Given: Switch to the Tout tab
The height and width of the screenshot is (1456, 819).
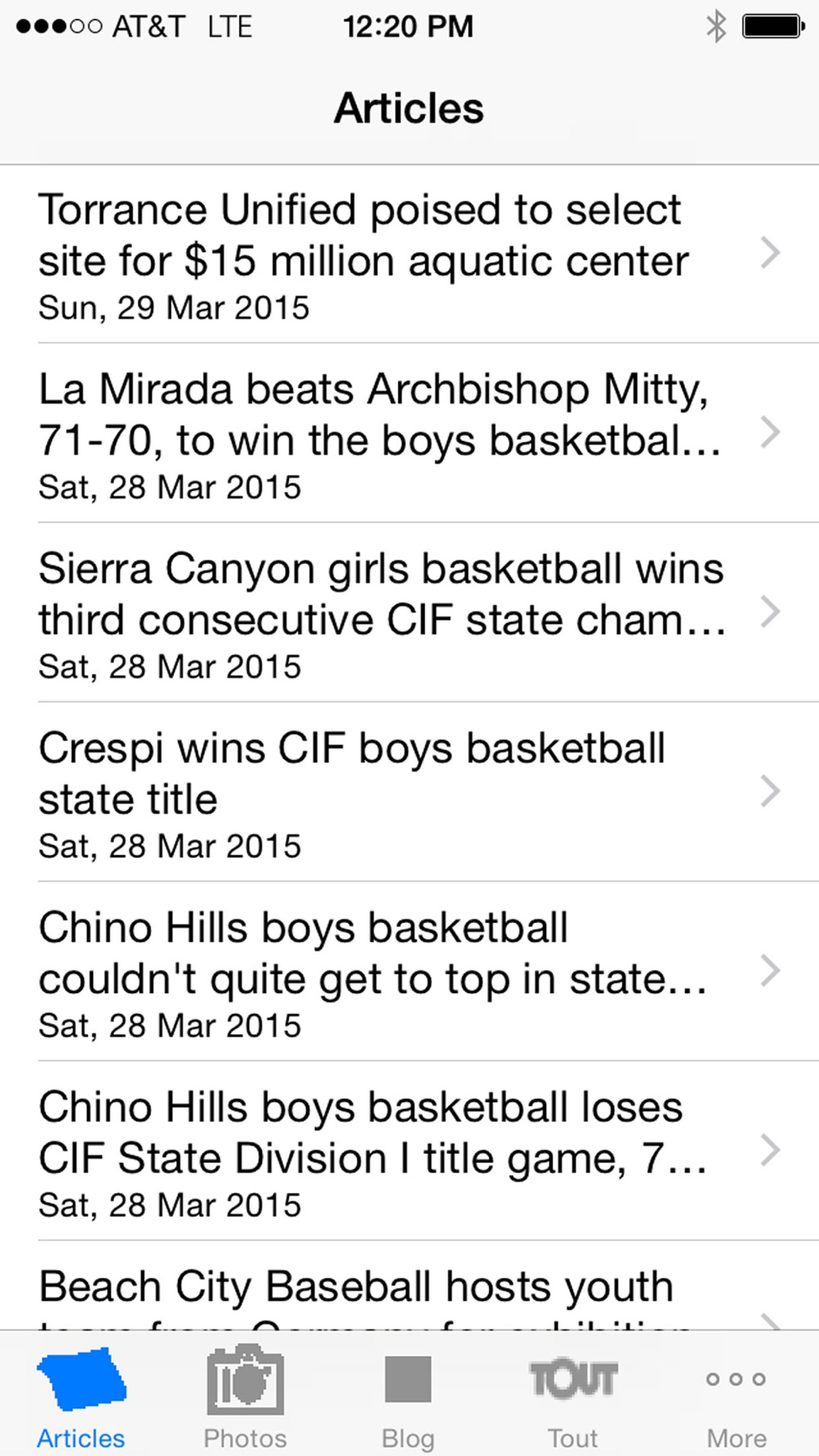Looking at the screenshot, I should pos(572,1396).
